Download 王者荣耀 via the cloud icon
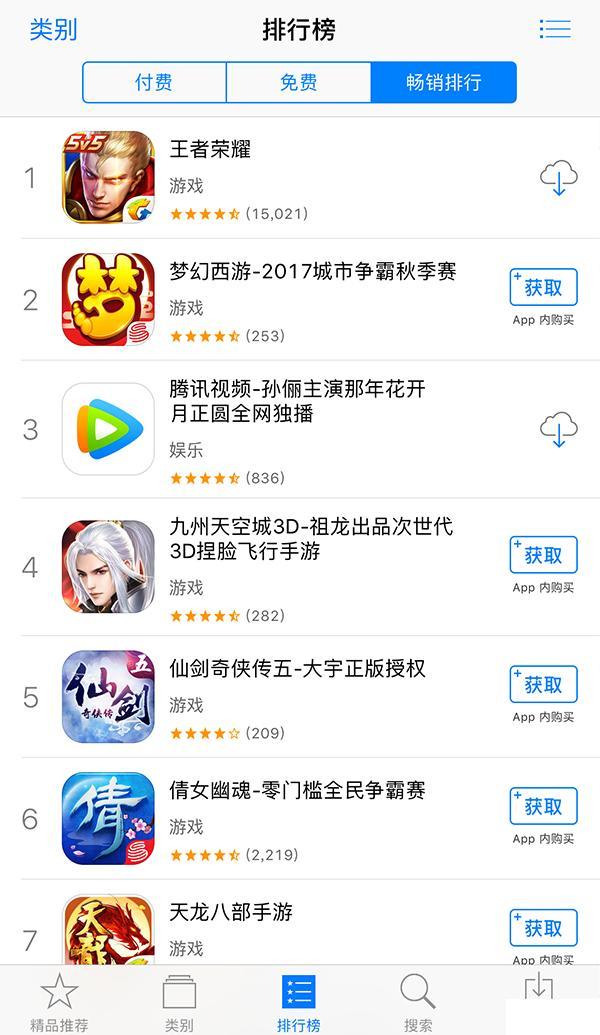Screen dimensions: 600x1035 click(x=558, y=178)
